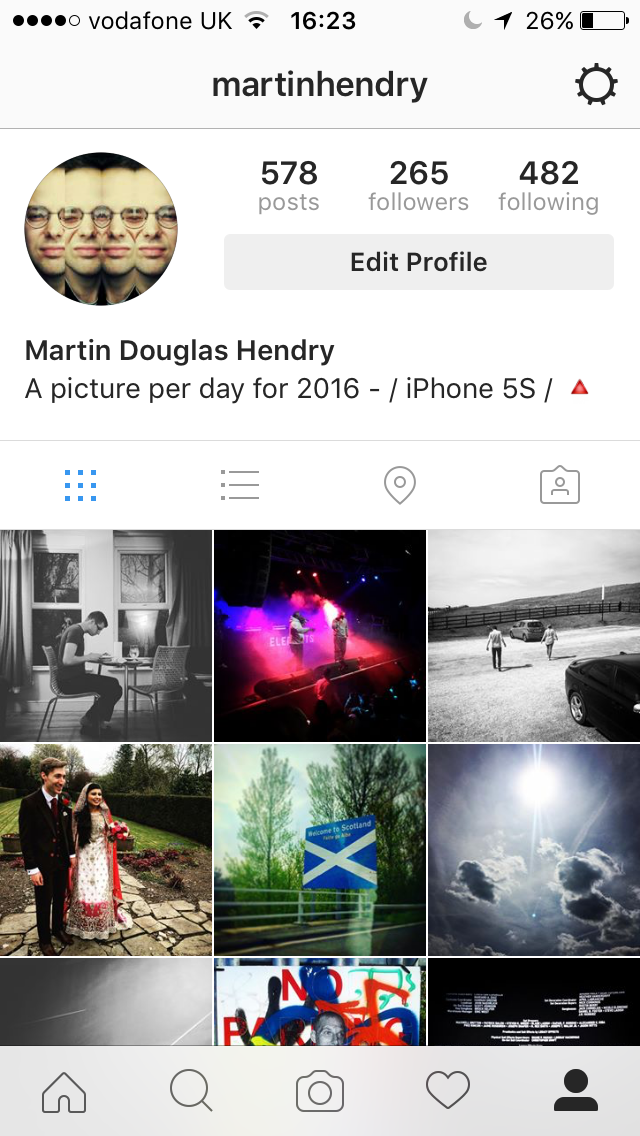Select the profile tab in bottom bar
The height and width of the screenshot is (1136, 640).
(576, 1091)
